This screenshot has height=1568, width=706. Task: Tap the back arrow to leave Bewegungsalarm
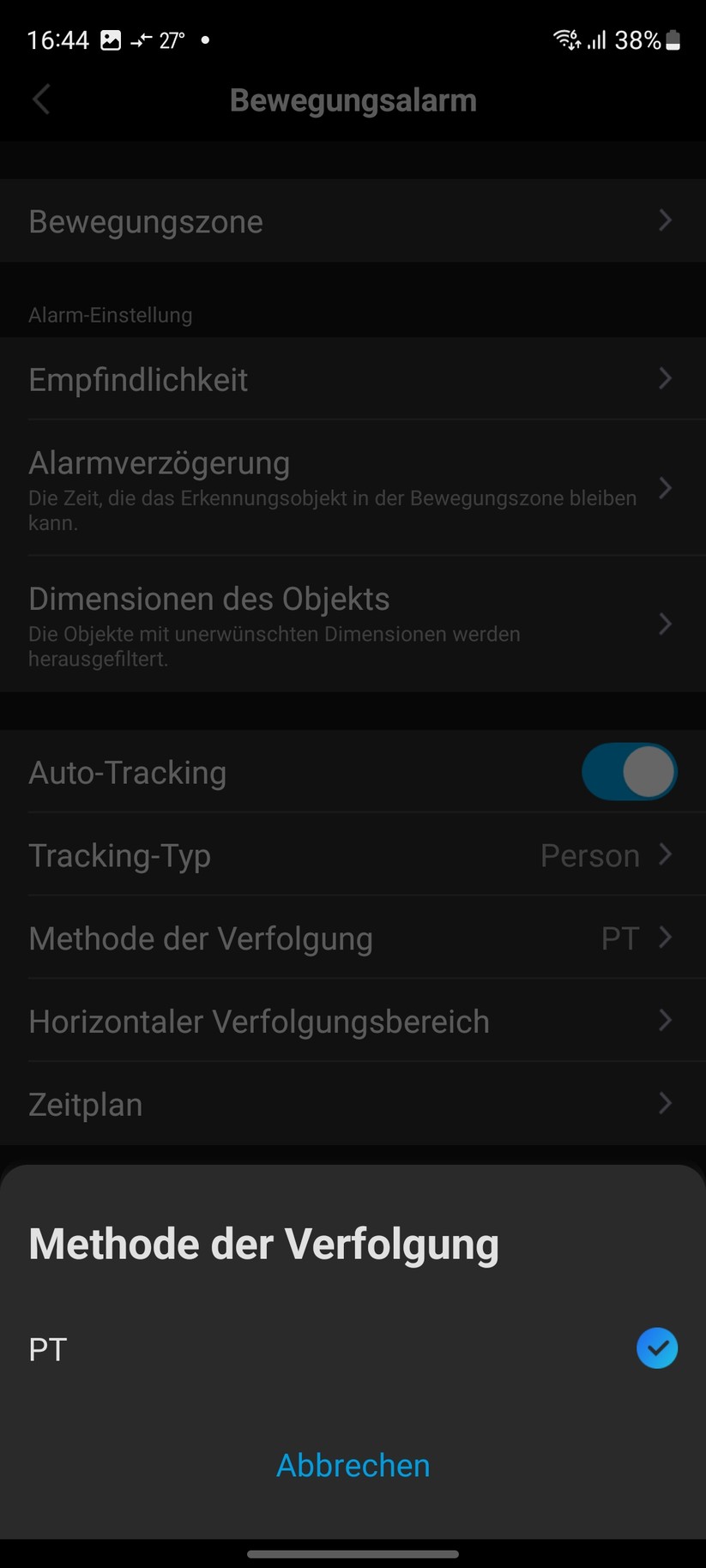pyautogui.click(x=40, y=100)
